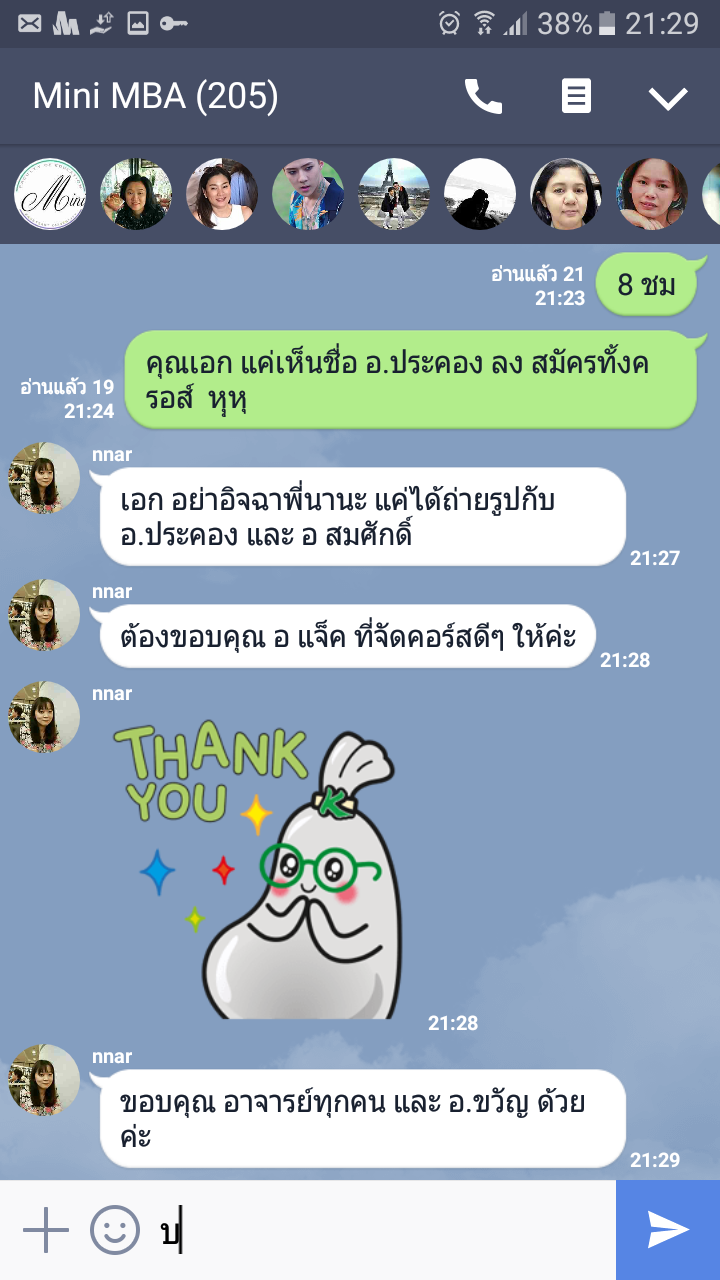Send the typed message
Image resolution: width=720 pixels, height=1280 pixels.
(x=668, y=1230)
